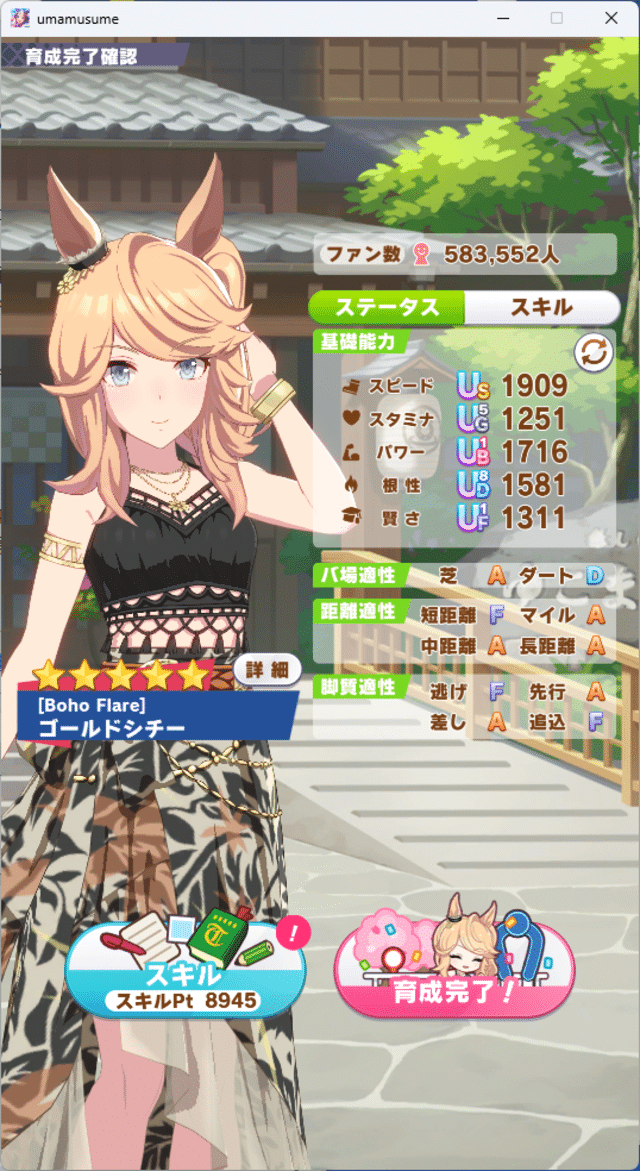Select the ステータス tab

pyautogui.click(x=387, y=307)
